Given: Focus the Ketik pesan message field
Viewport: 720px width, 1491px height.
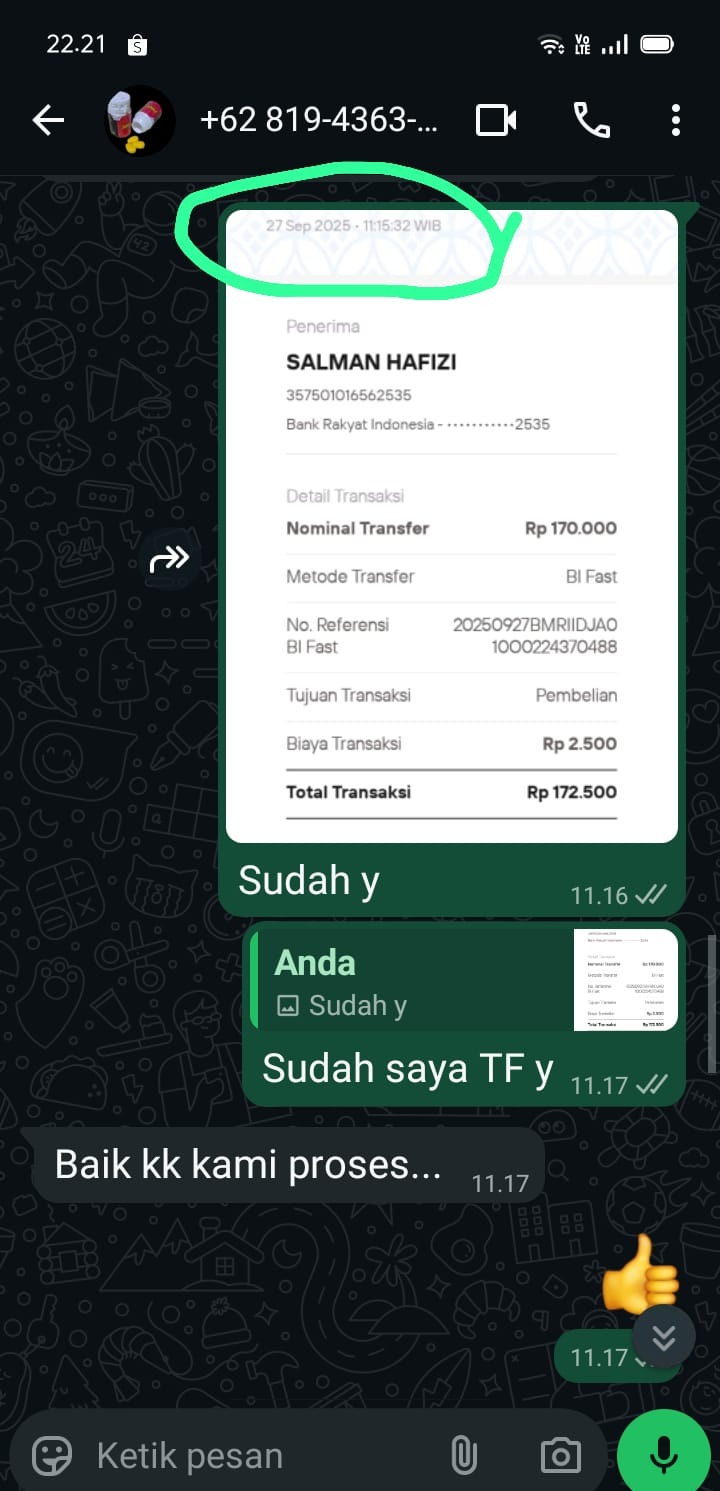Looking at the screenshot, I should point(250,1455).
